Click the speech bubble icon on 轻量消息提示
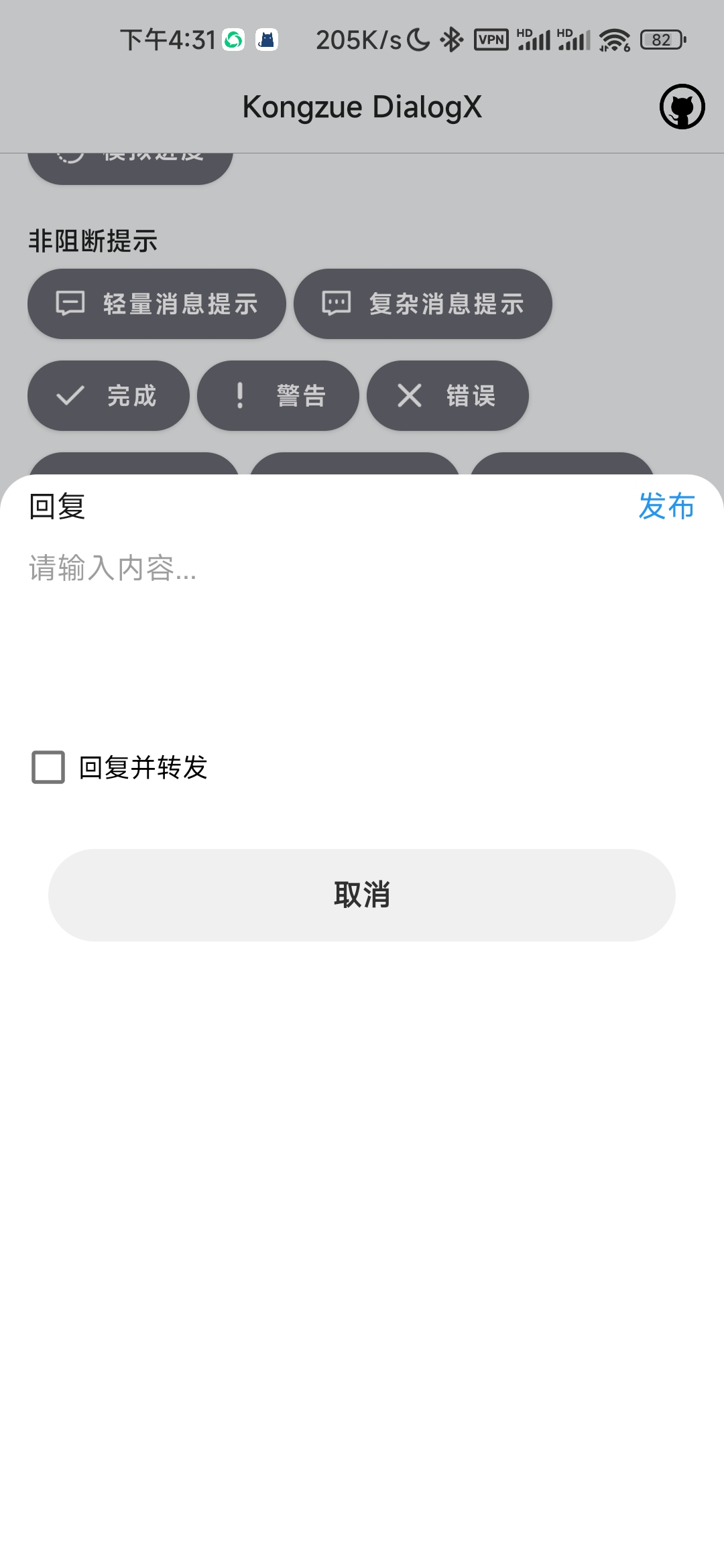 [x=70, y=304]
